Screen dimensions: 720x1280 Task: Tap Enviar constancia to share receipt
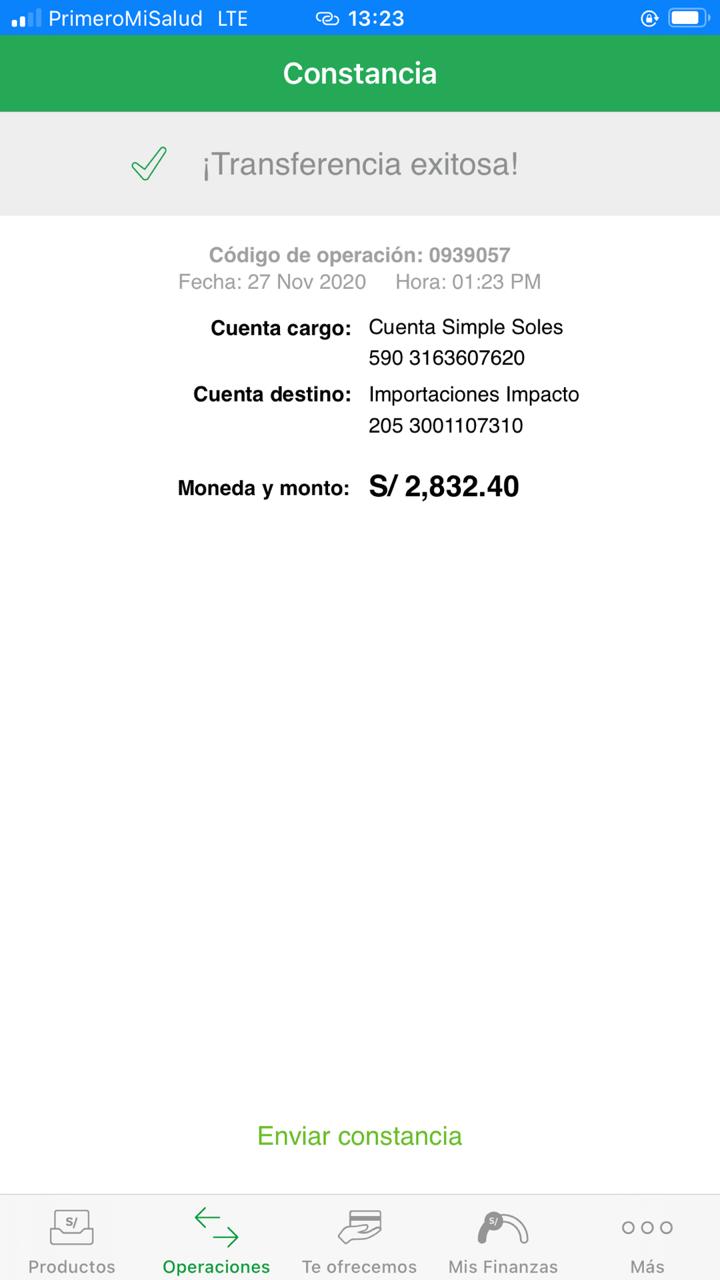pos(360,1136)
